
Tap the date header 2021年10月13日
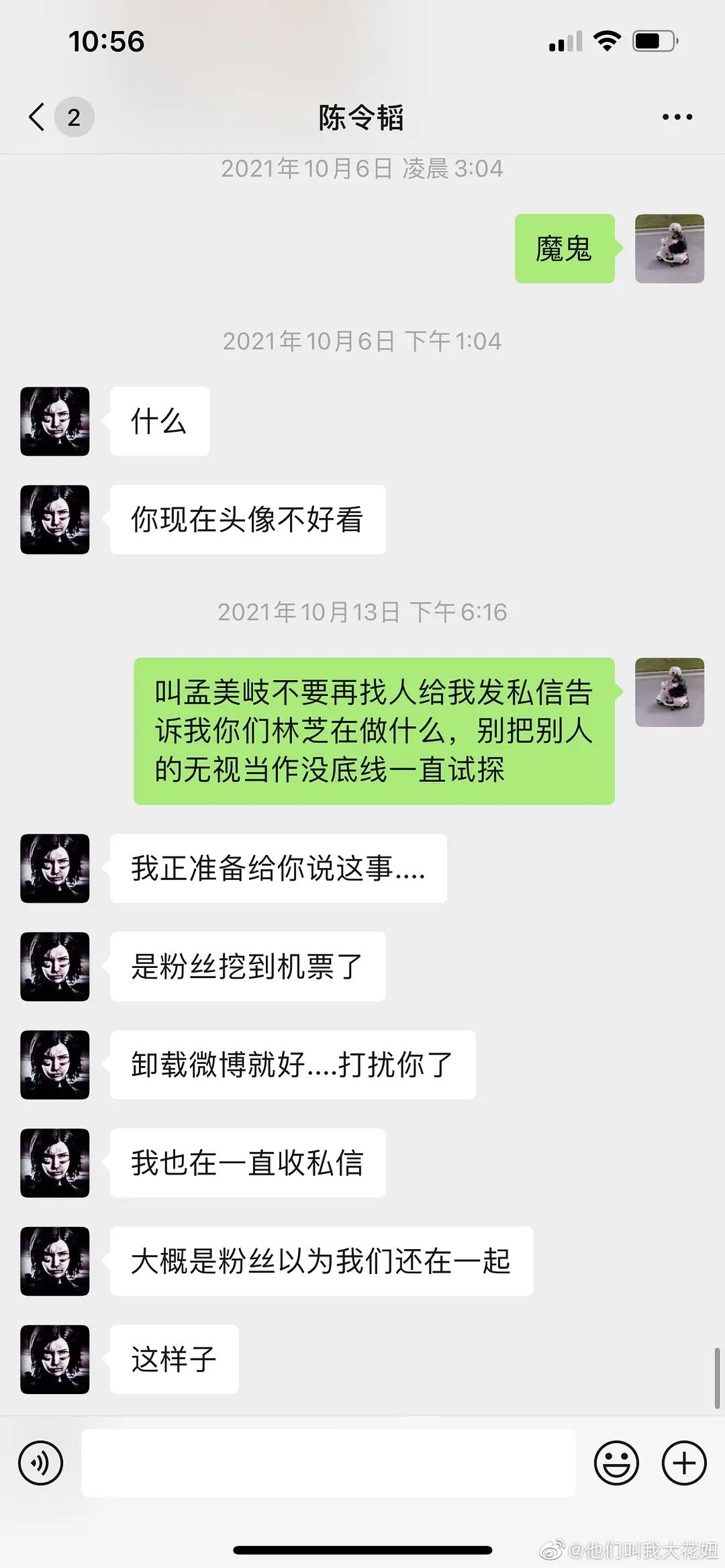(x=362, y=611)
